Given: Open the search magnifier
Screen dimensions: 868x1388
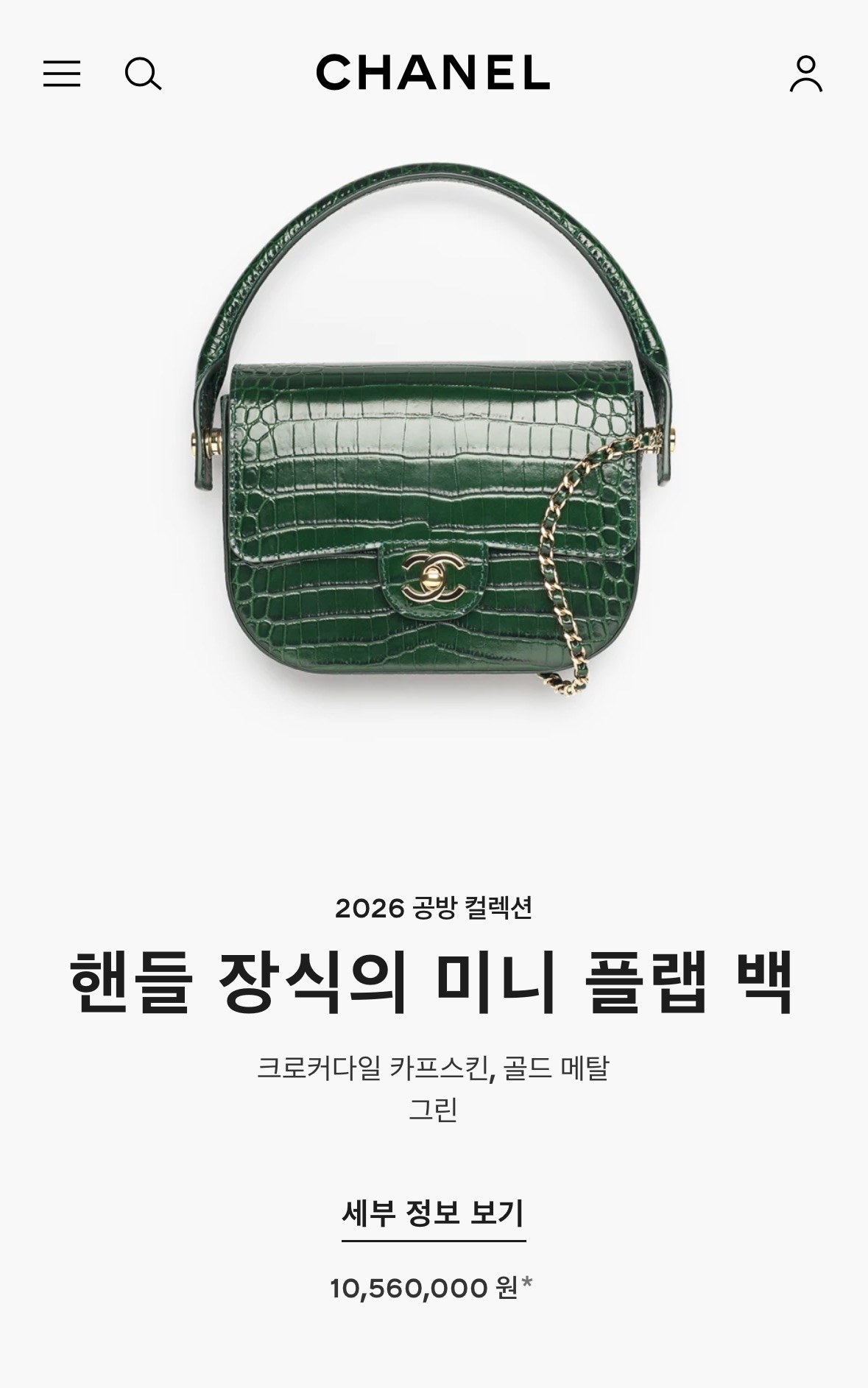Looking at the screenshot, I should coord(143,74).
